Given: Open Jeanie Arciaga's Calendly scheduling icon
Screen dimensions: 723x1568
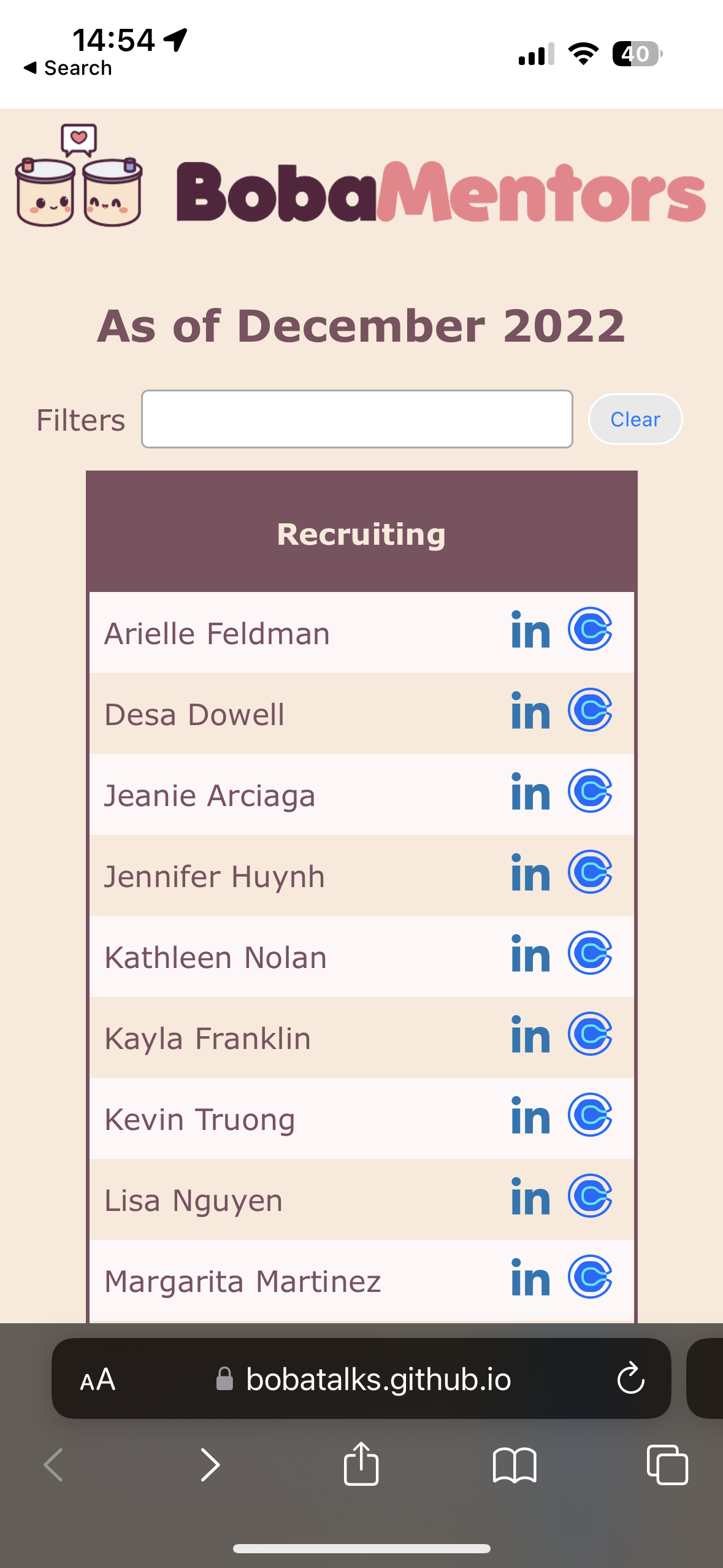Looking at the screenshot, I should point(590,791).
